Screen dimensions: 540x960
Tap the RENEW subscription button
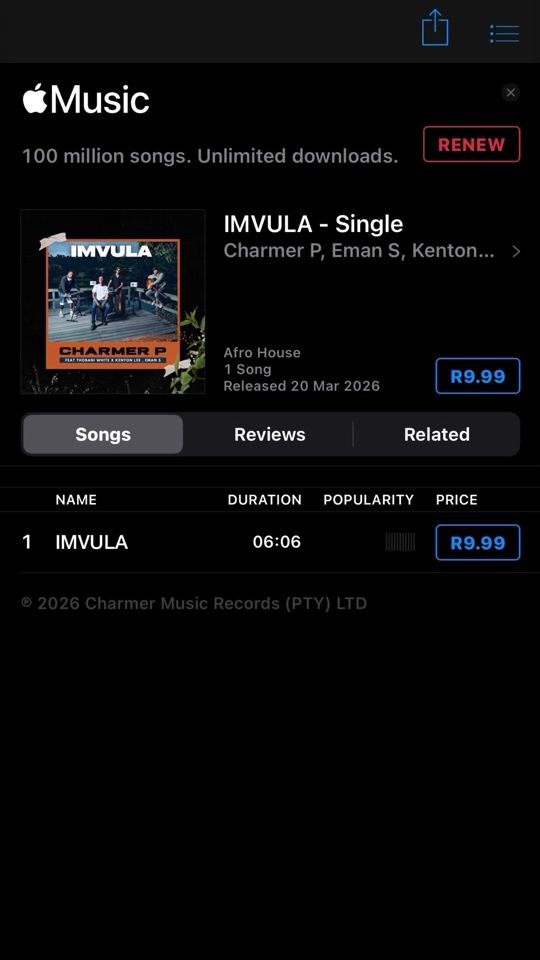pos(471,144)
